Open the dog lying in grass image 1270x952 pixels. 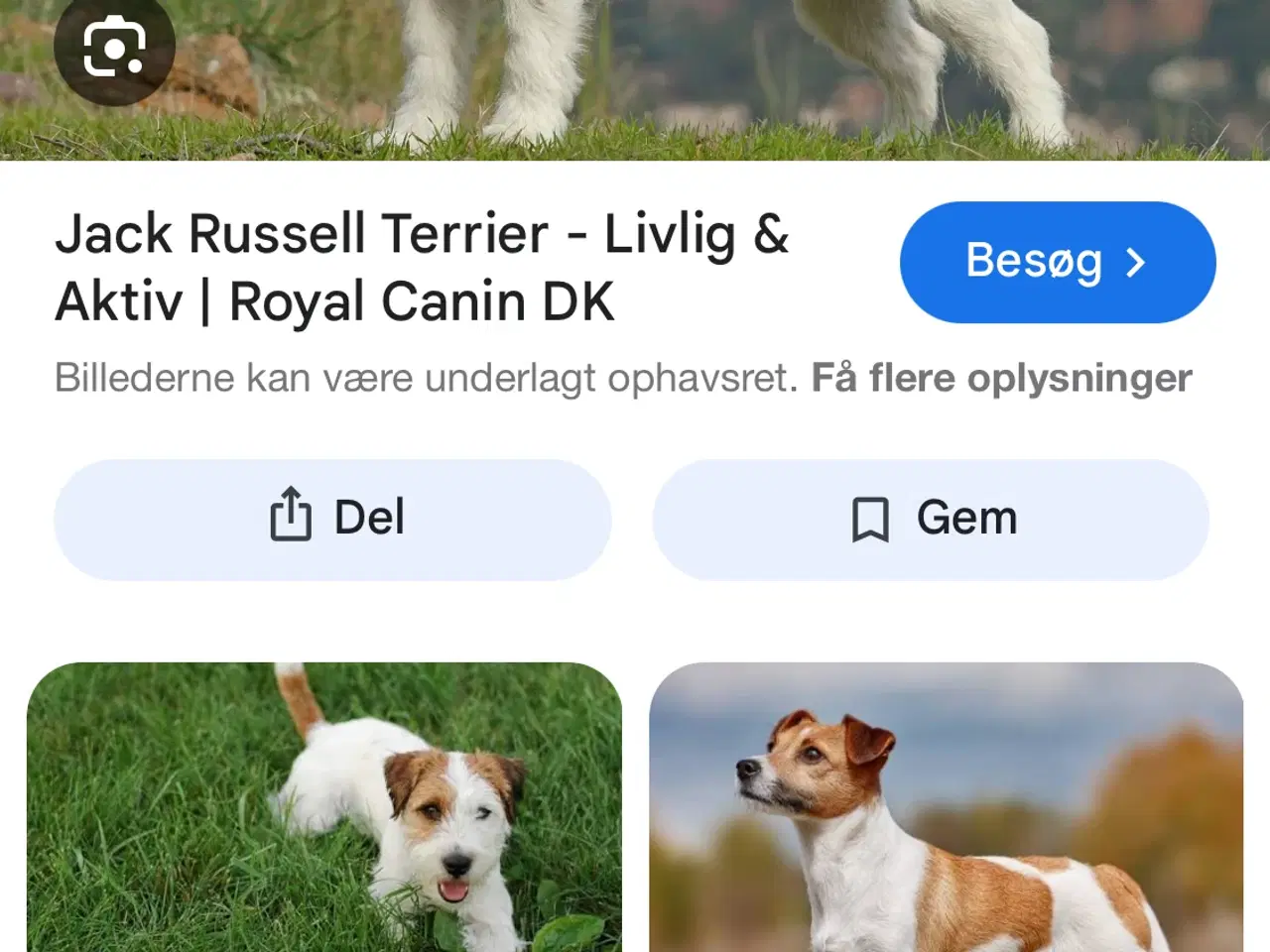click(324, 807)
